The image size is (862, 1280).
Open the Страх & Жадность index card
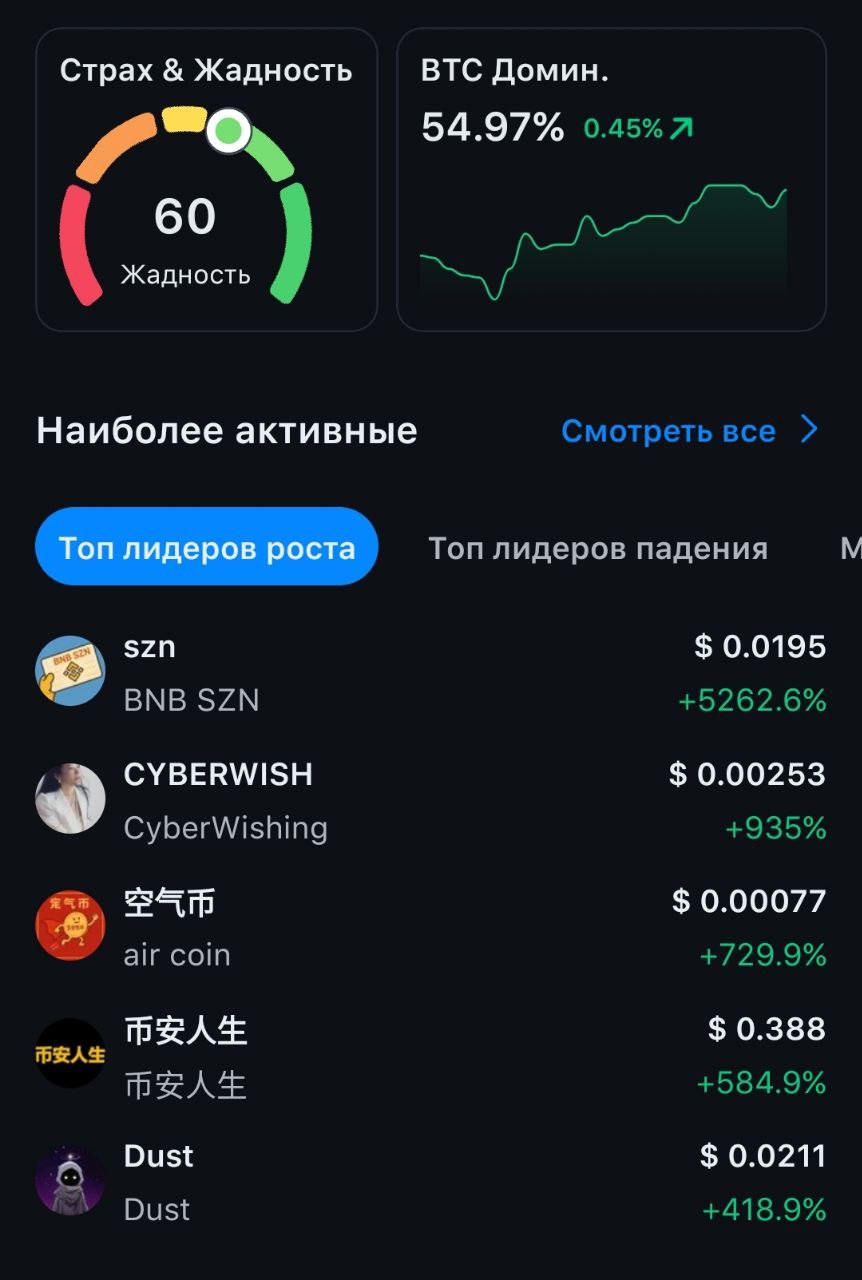click(x=206, y=180)
